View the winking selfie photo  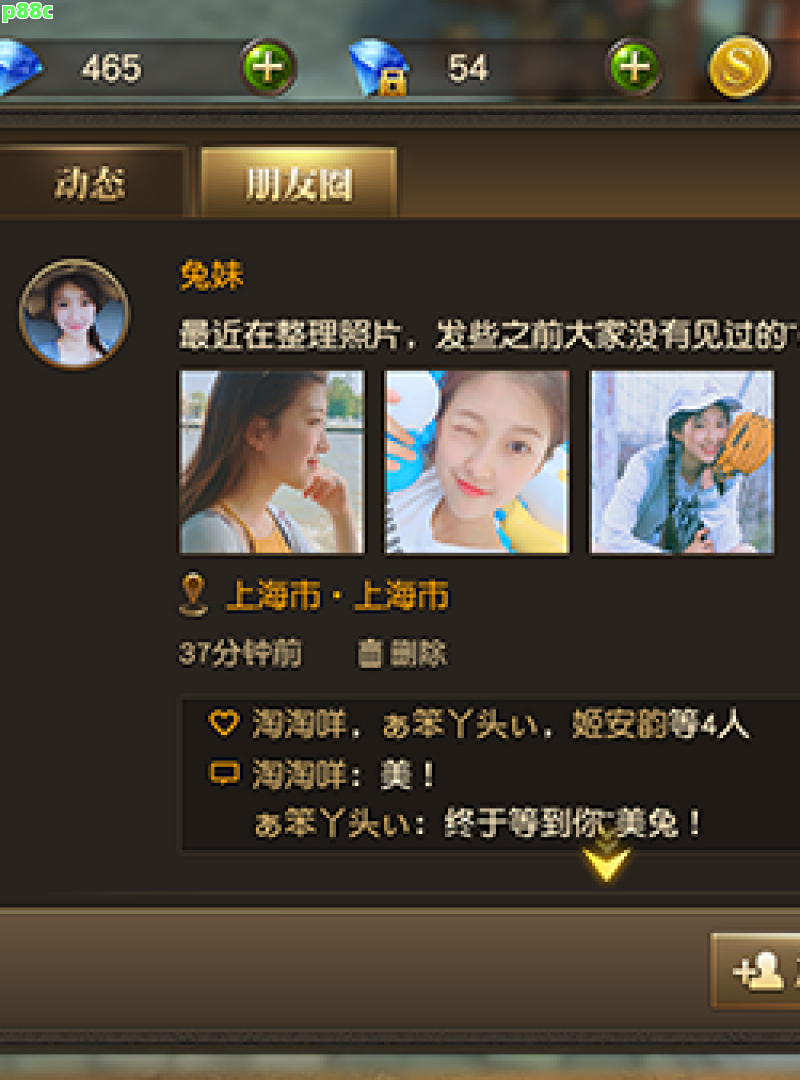(x=477, y=462)
